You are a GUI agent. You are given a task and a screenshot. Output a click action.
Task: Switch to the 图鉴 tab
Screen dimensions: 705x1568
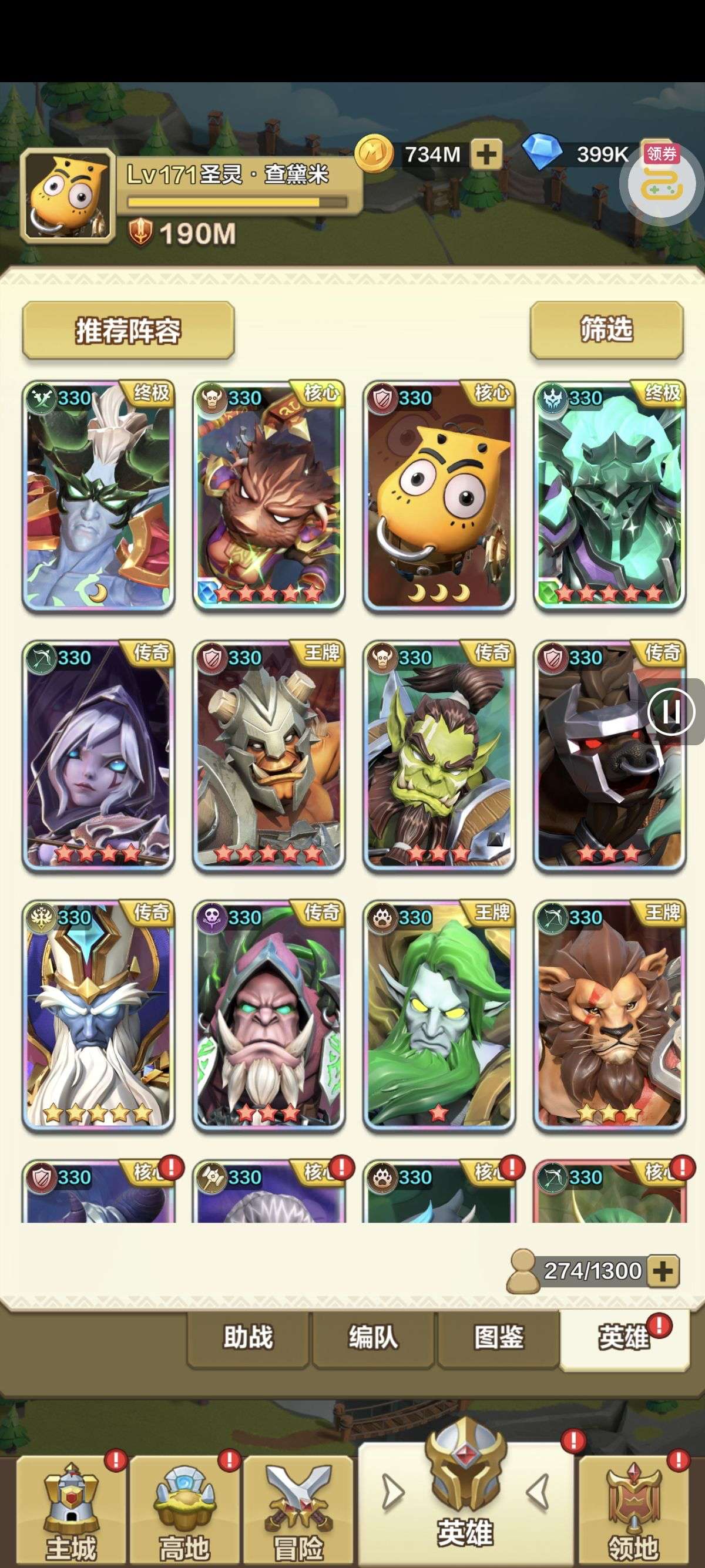(x=498, y=1337)
